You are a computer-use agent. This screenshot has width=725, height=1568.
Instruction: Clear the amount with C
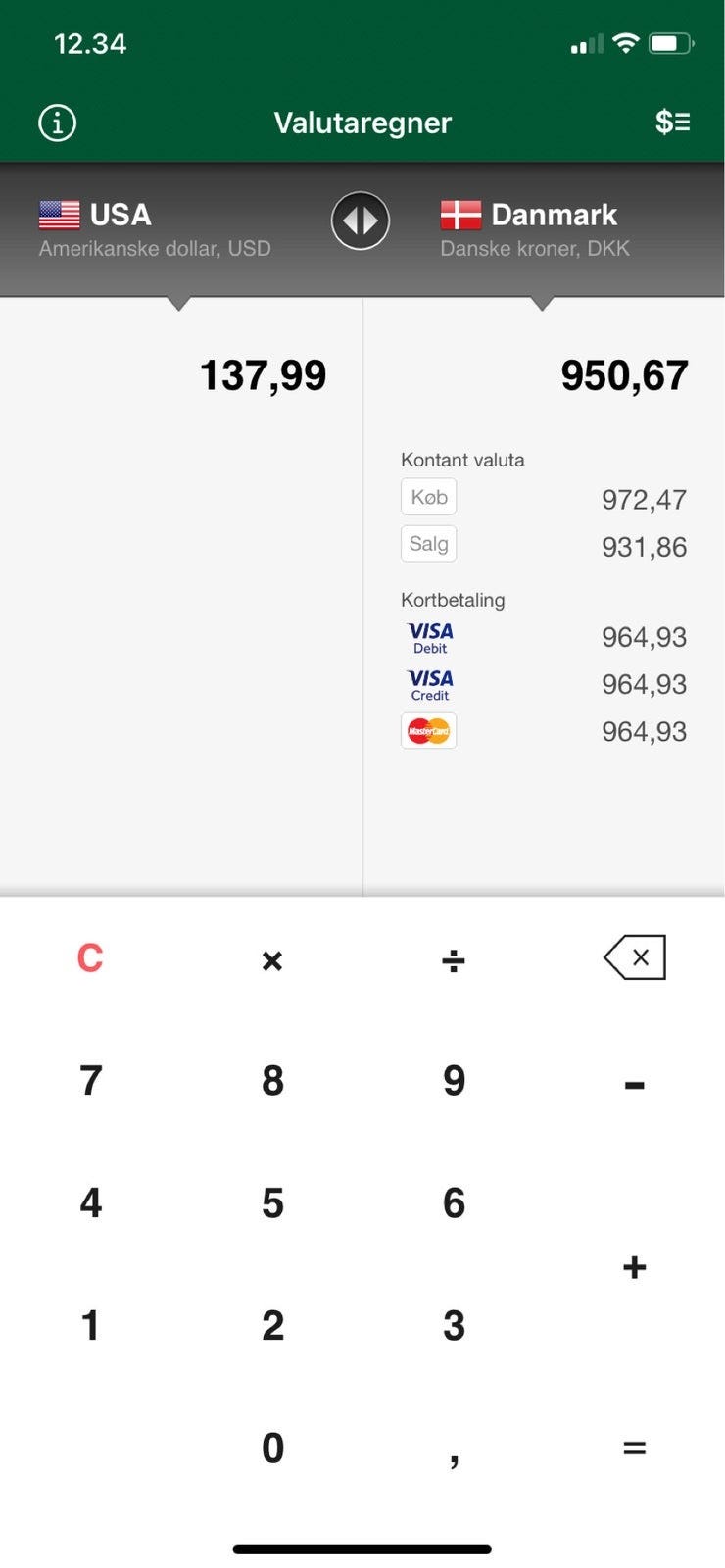(x=90, y=957)
